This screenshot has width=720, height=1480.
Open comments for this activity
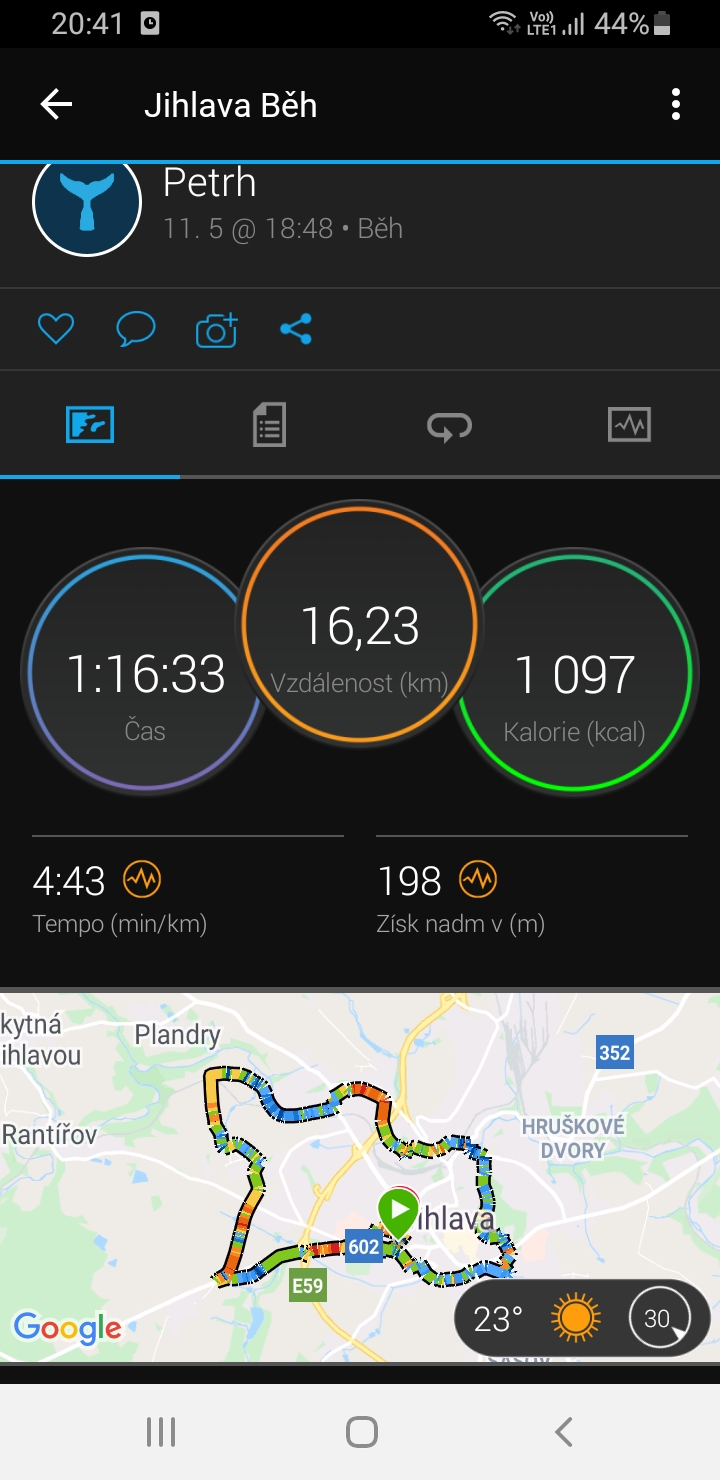(136, 329)
